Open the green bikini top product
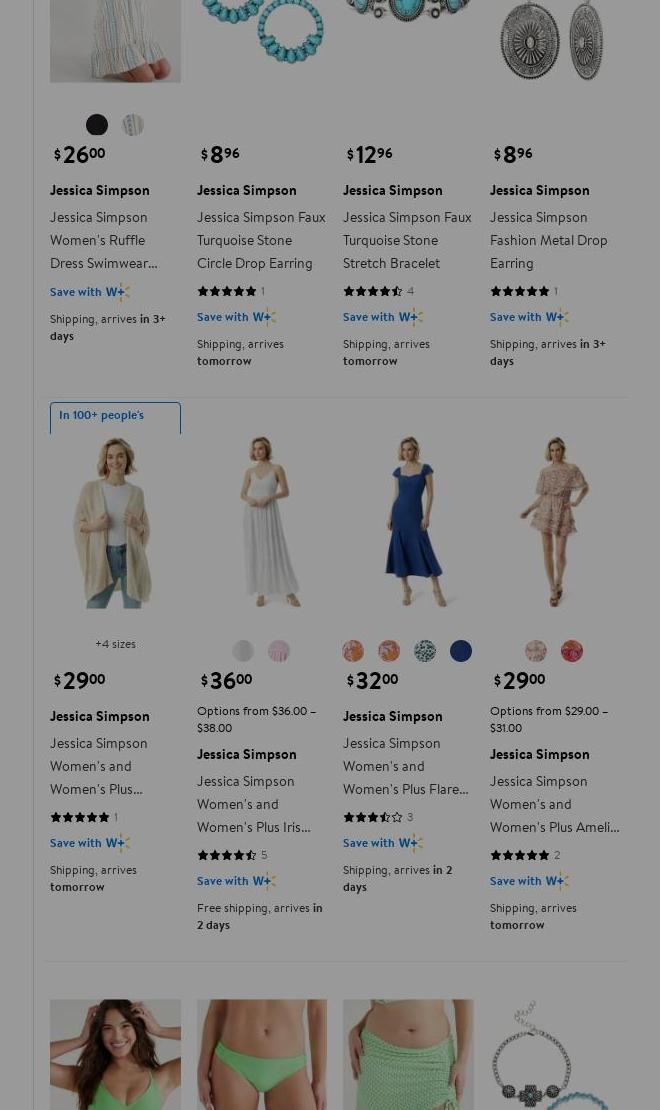The width and height of the screenshot is (660, 1110). [115, 1055]
